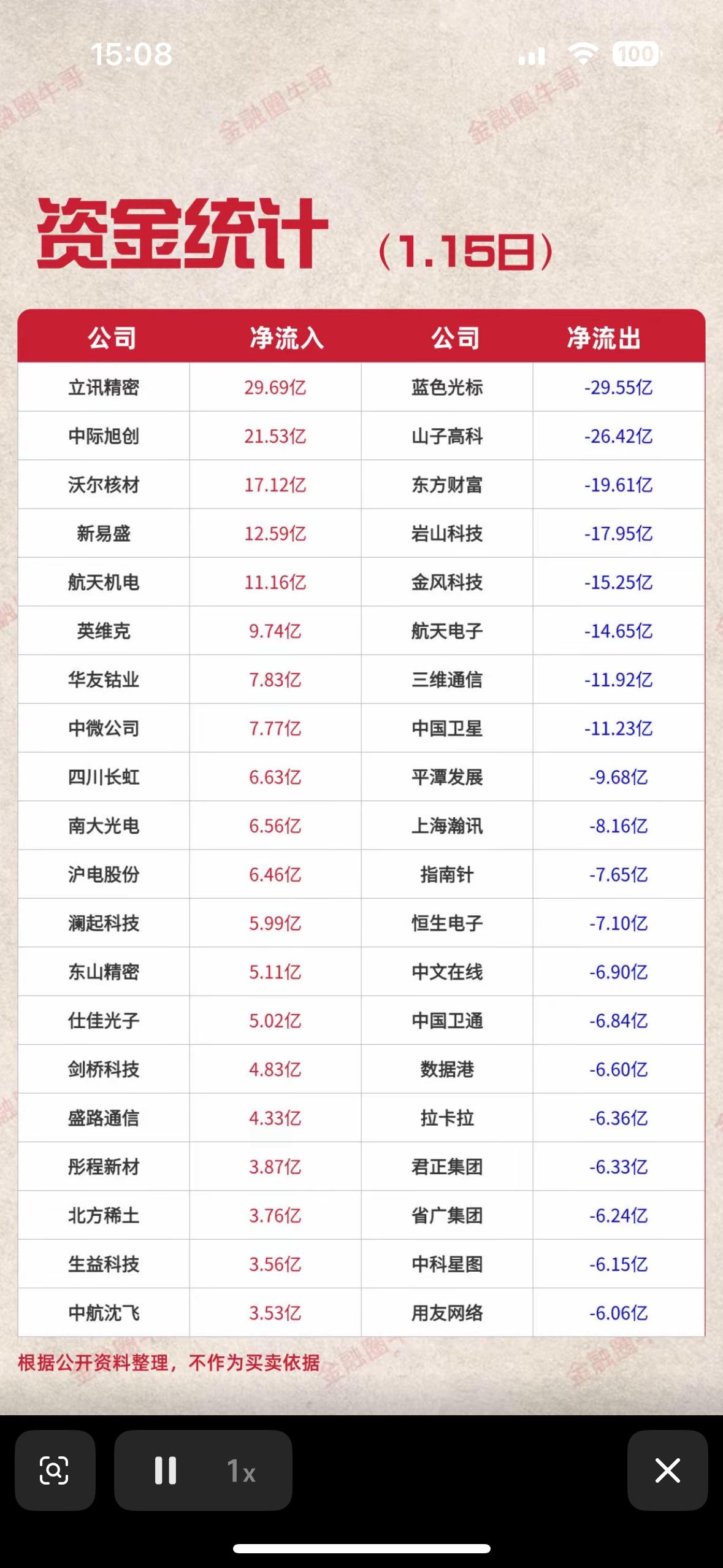723x1568 pixels.
Task: Select 蓝色光标 in the outflow column
Action: [x=445, y=386]
